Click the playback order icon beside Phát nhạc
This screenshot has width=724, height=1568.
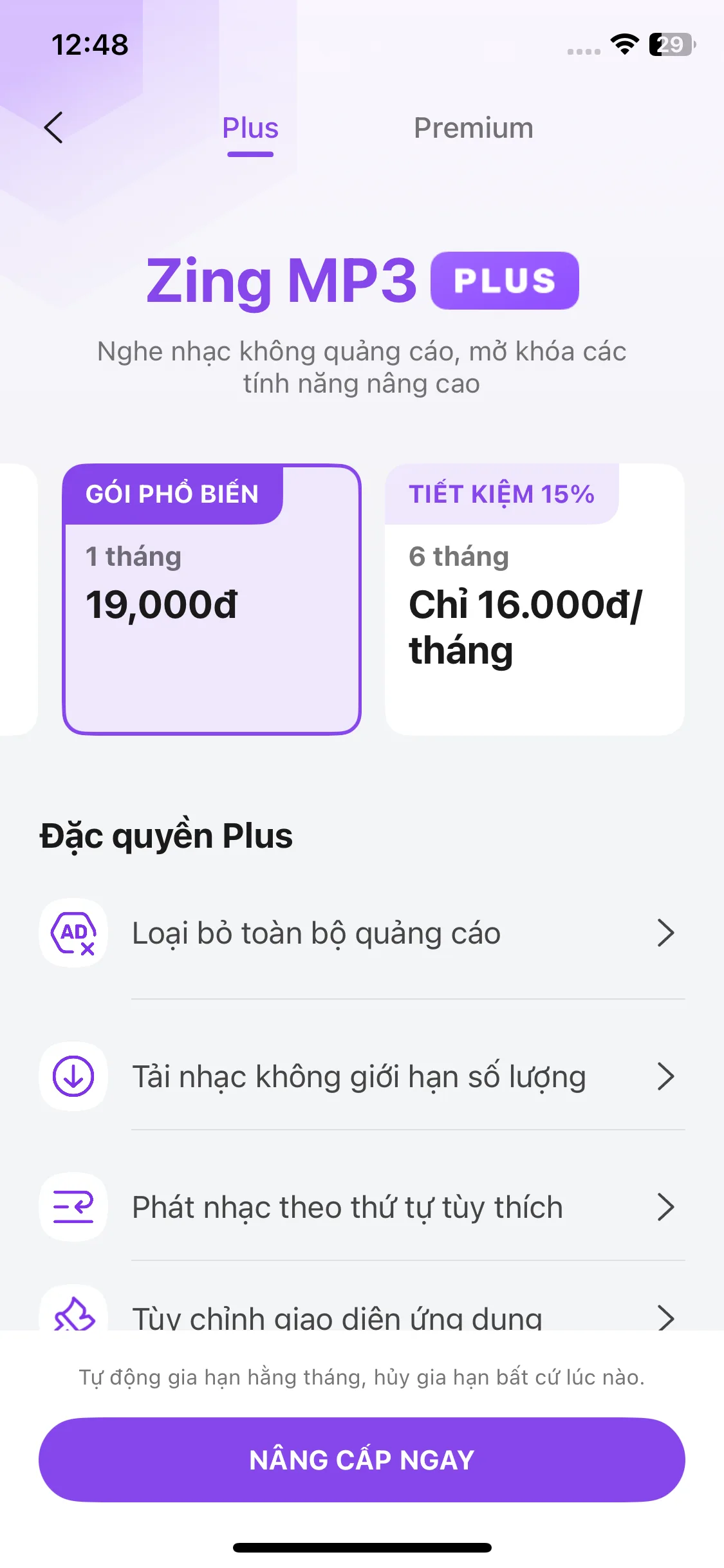tap(73, 1207)
